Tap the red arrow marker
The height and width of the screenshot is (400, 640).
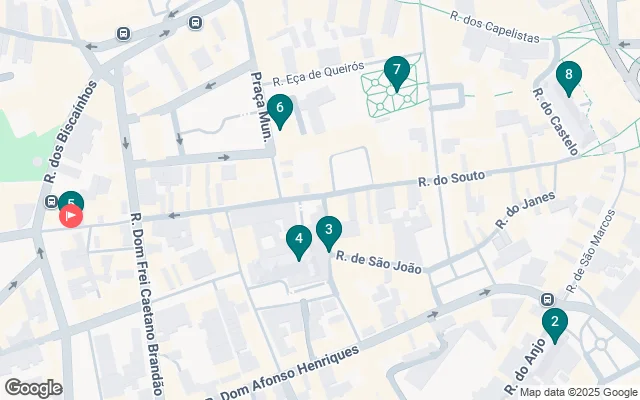(x=71, y=215)
